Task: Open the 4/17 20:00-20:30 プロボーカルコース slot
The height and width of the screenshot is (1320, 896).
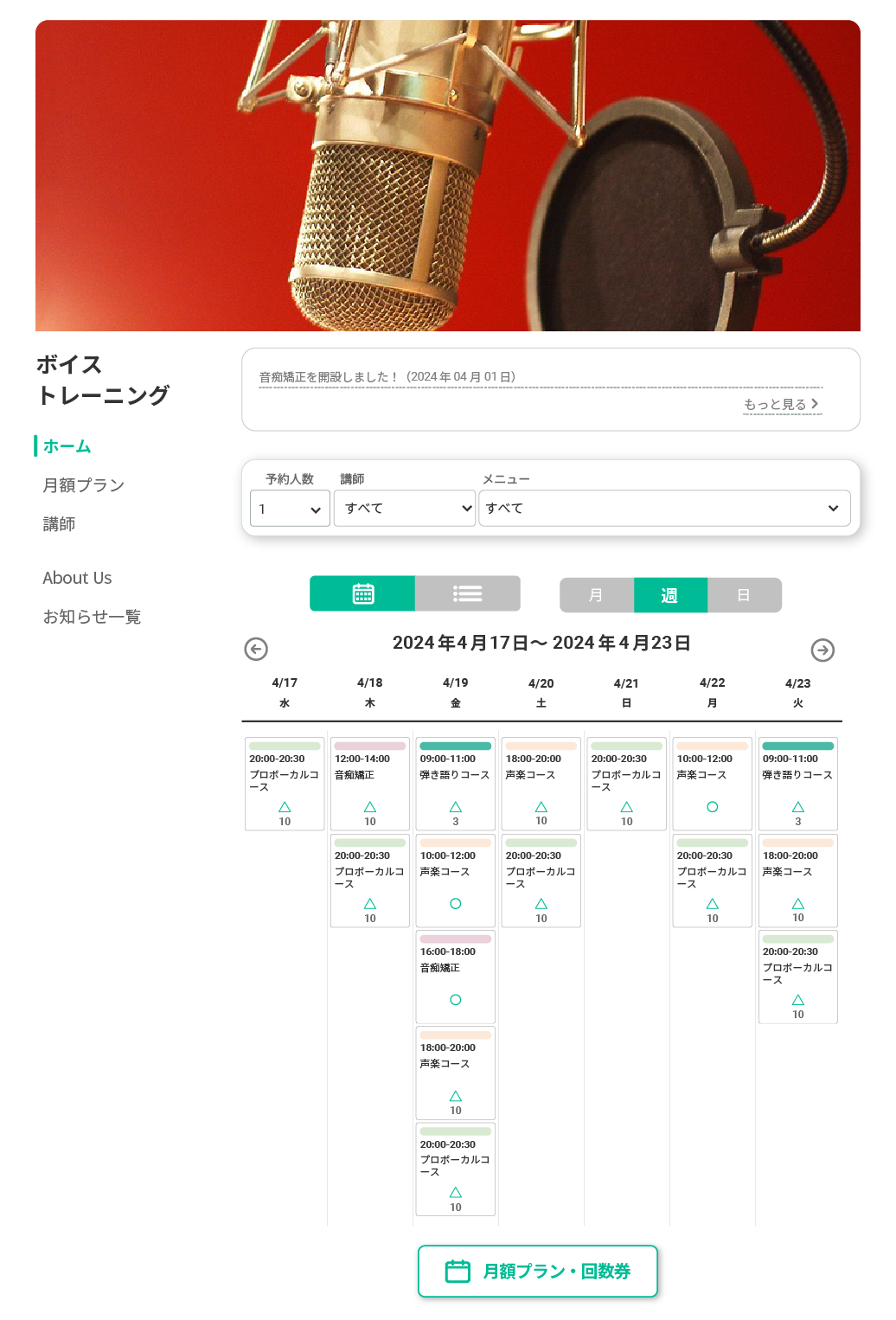Action: coord(285,784)
